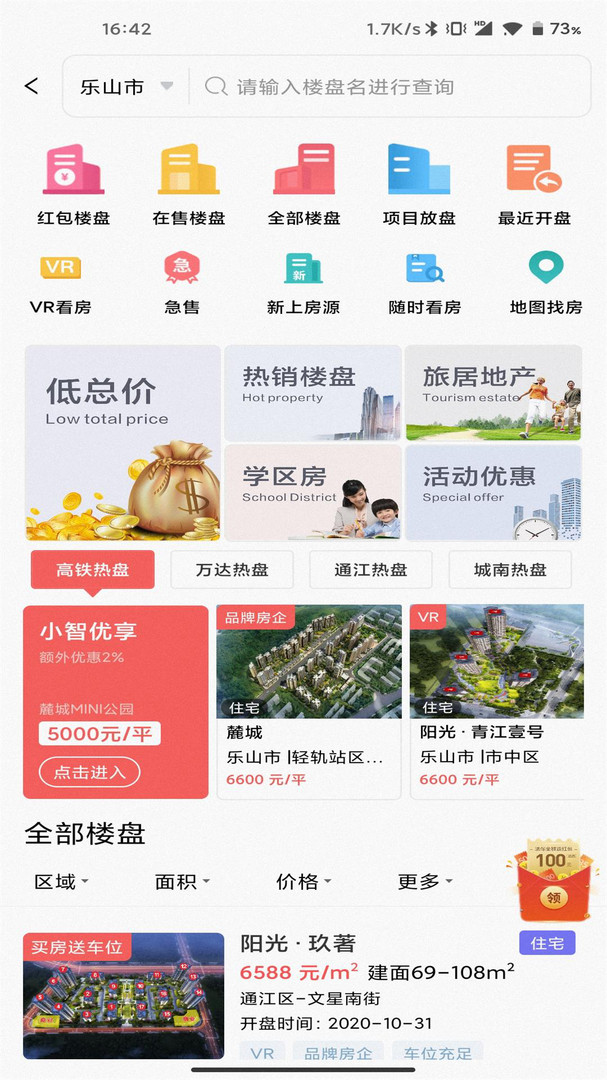Open the 低总价 banner
The image size is (607, 1080).
coord(122,442)
